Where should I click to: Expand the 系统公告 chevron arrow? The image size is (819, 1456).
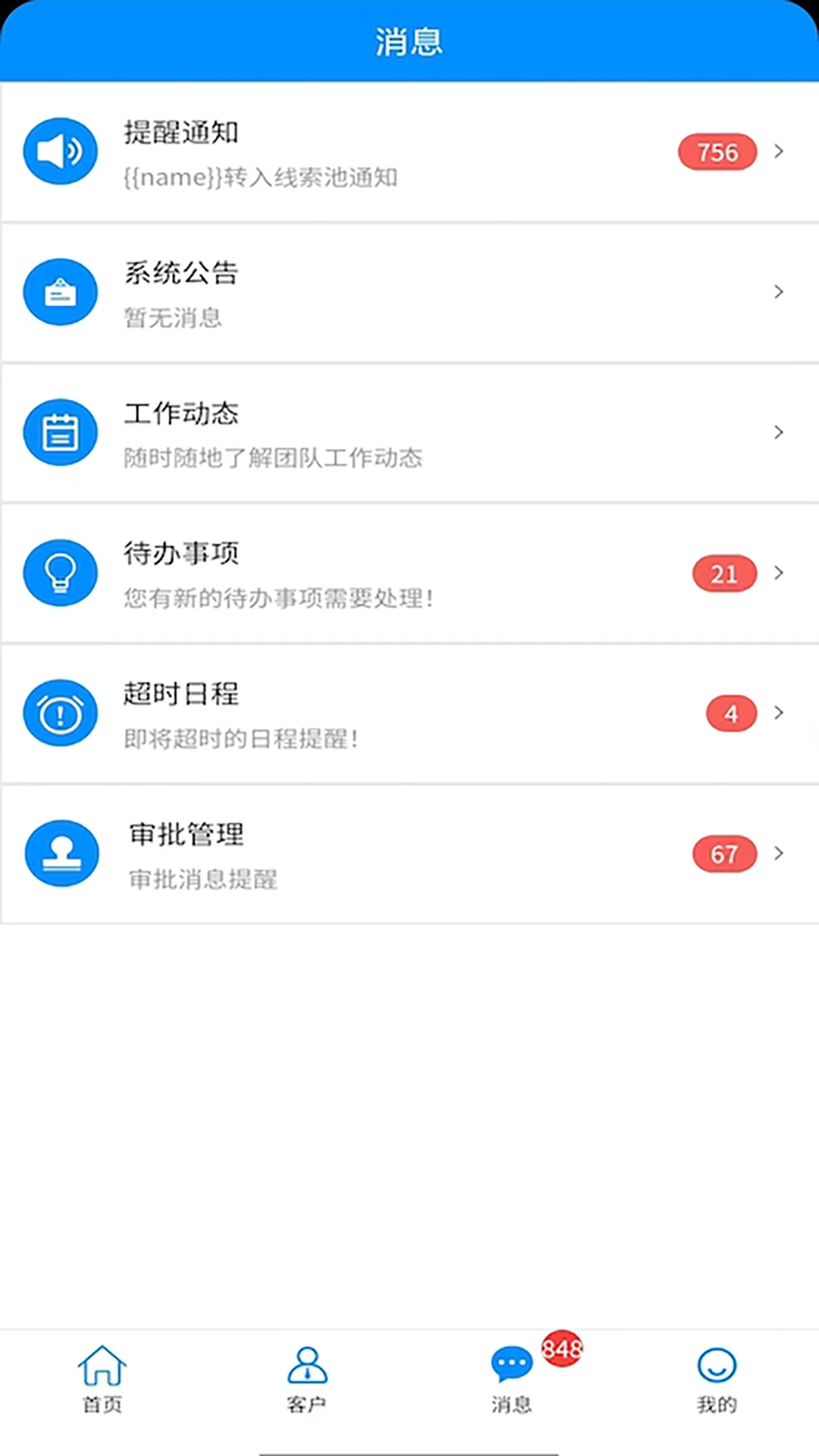(x=779, y=292)
